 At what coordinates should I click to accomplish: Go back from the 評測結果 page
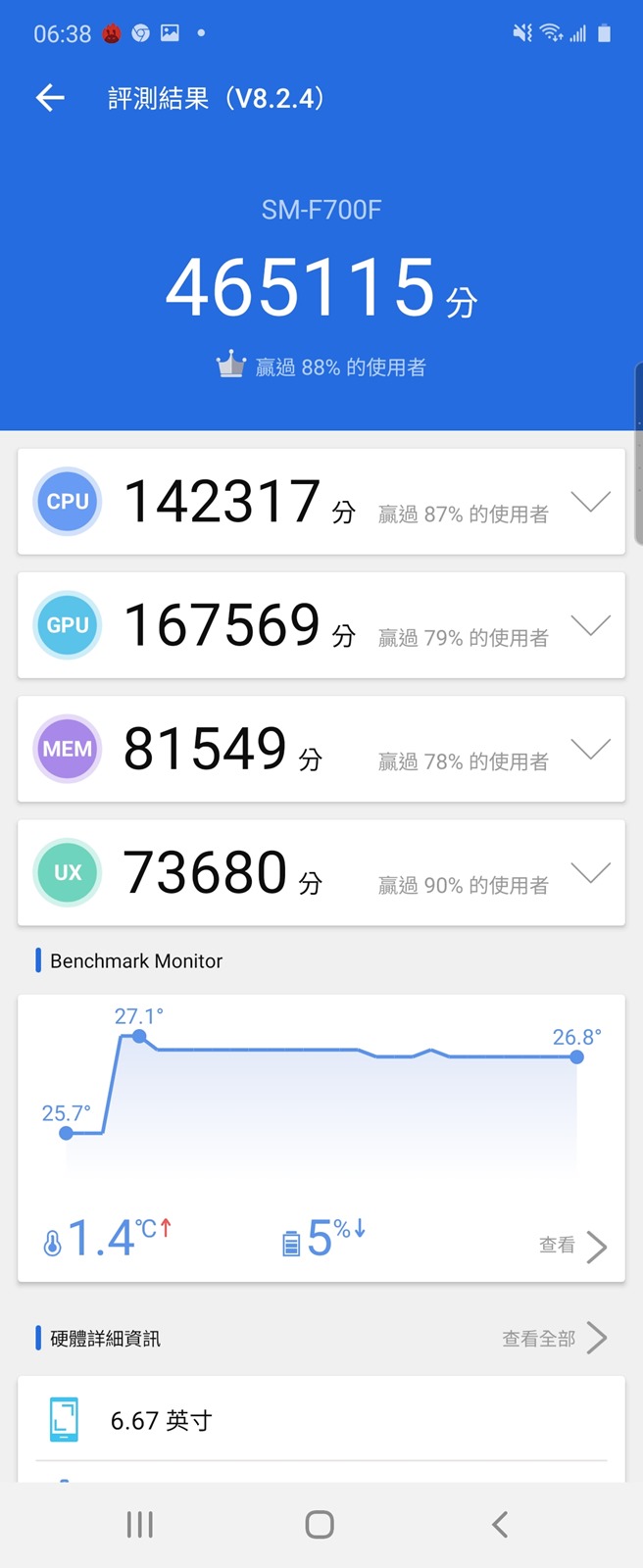coord(50,97)
